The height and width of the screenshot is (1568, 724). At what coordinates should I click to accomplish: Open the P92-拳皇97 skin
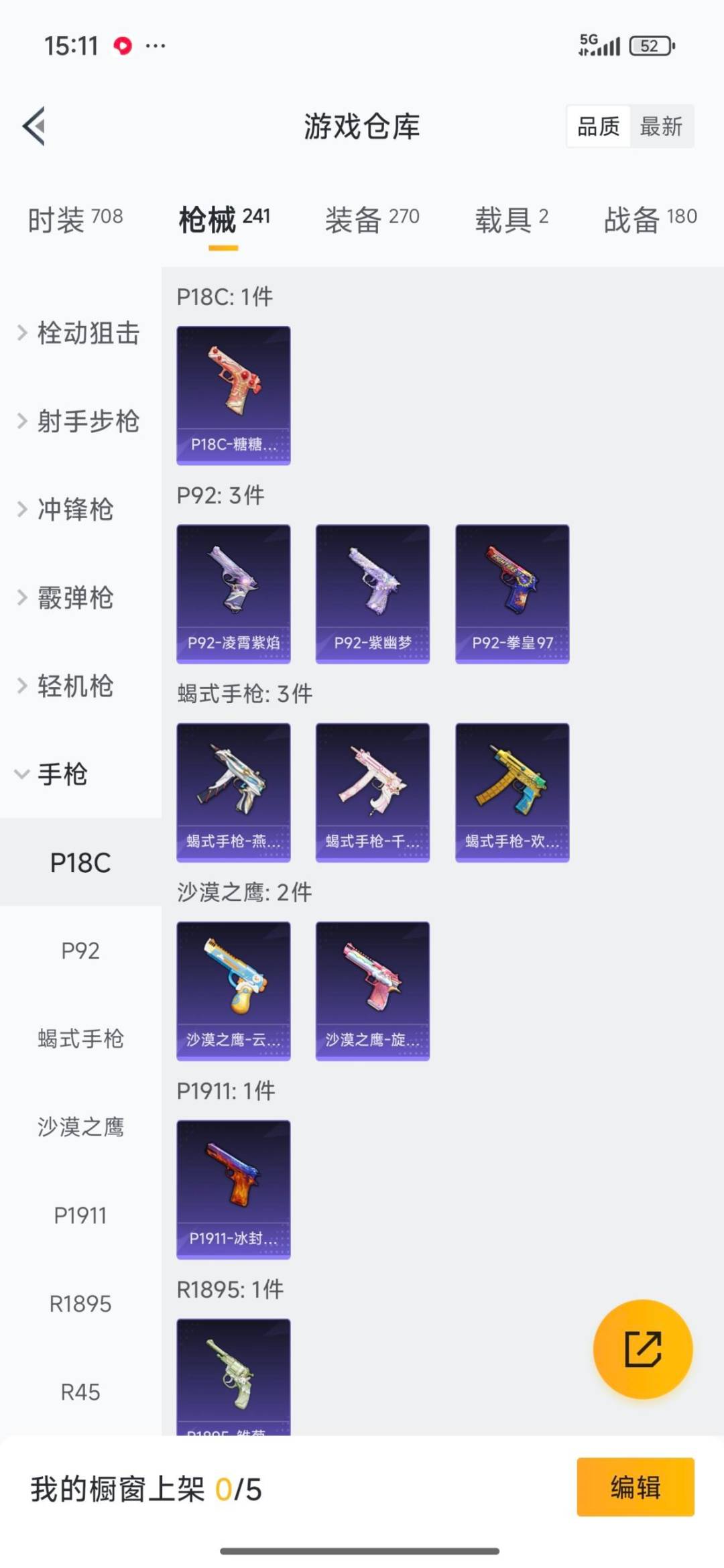pos(512,594)
